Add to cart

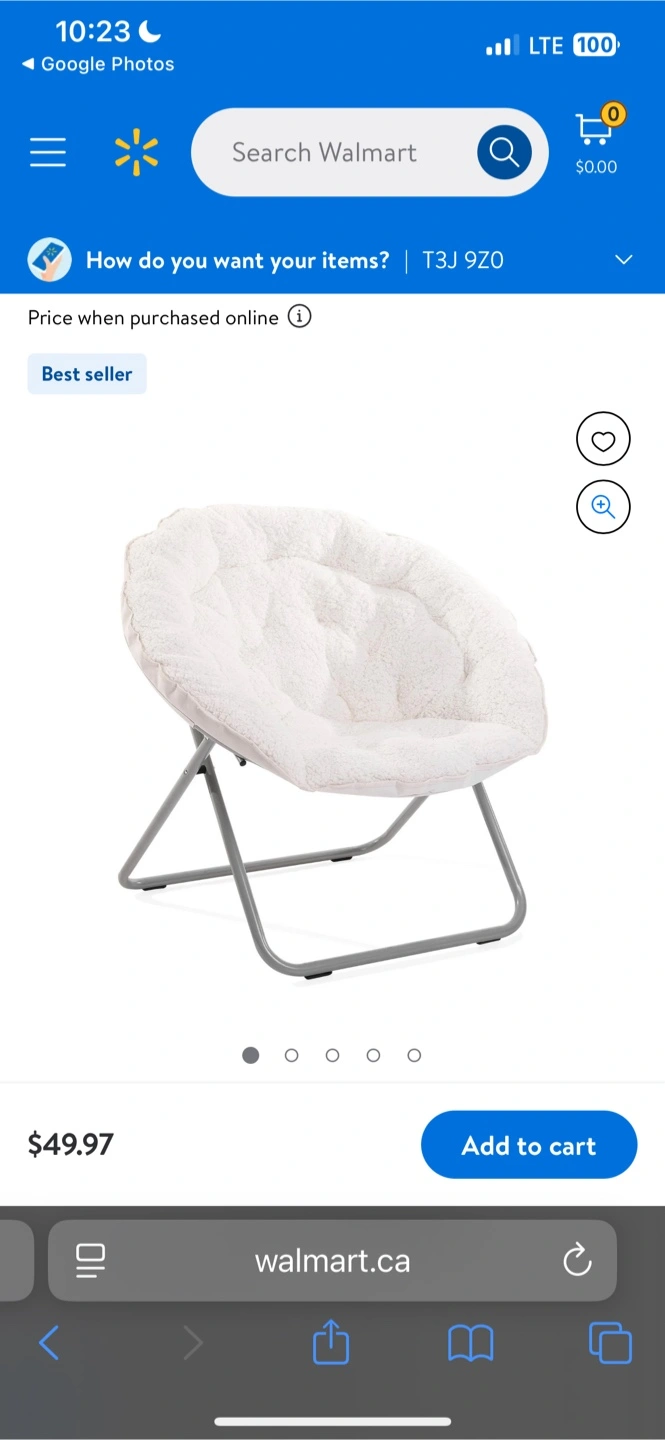[528, 1145]
